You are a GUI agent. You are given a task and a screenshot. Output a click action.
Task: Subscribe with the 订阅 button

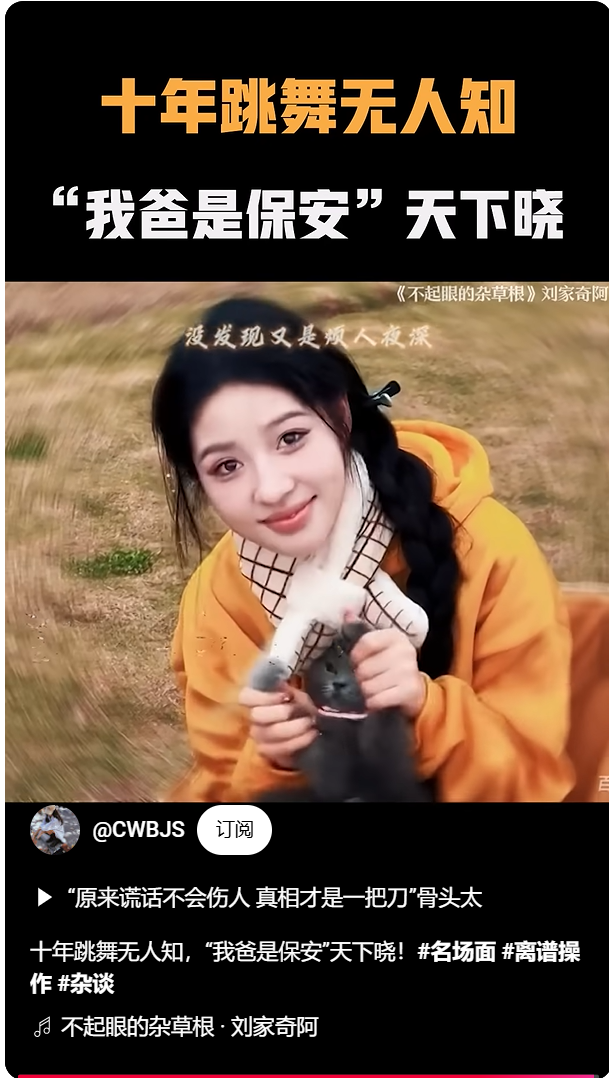tap(234, 830)
